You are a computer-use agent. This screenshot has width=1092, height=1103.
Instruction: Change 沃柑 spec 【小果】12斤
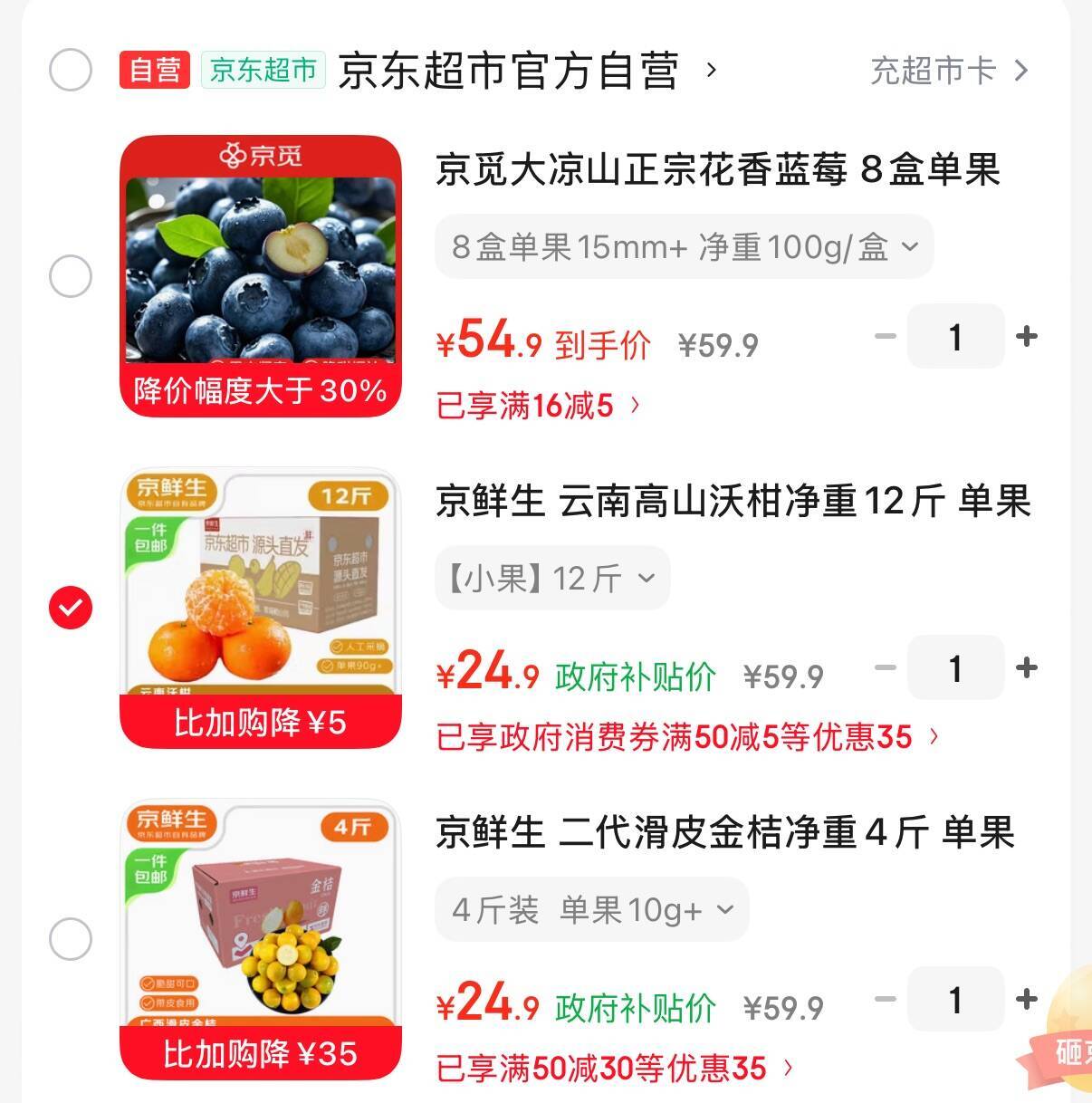pos(552,578)
